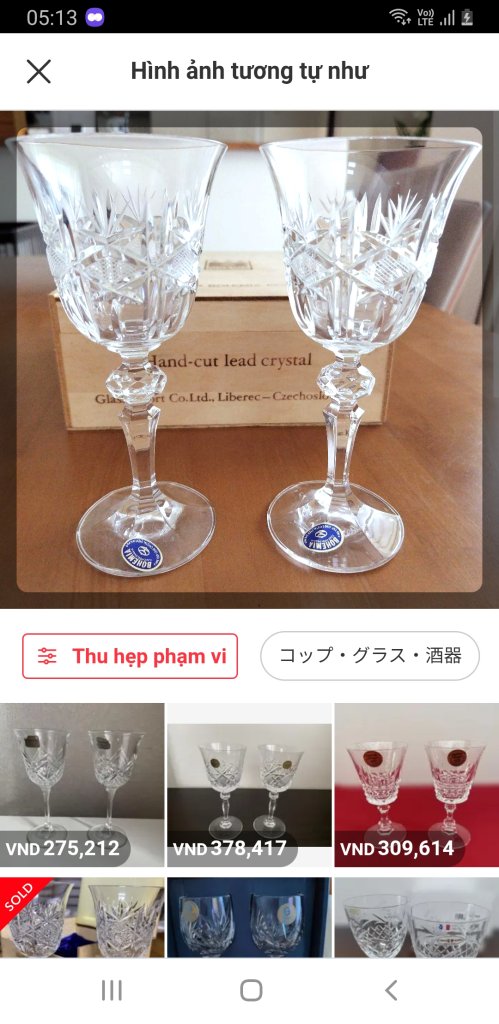Open the listing marked SOLD
The width and height of the screenshot is (499, 1024).
(82, 918)
